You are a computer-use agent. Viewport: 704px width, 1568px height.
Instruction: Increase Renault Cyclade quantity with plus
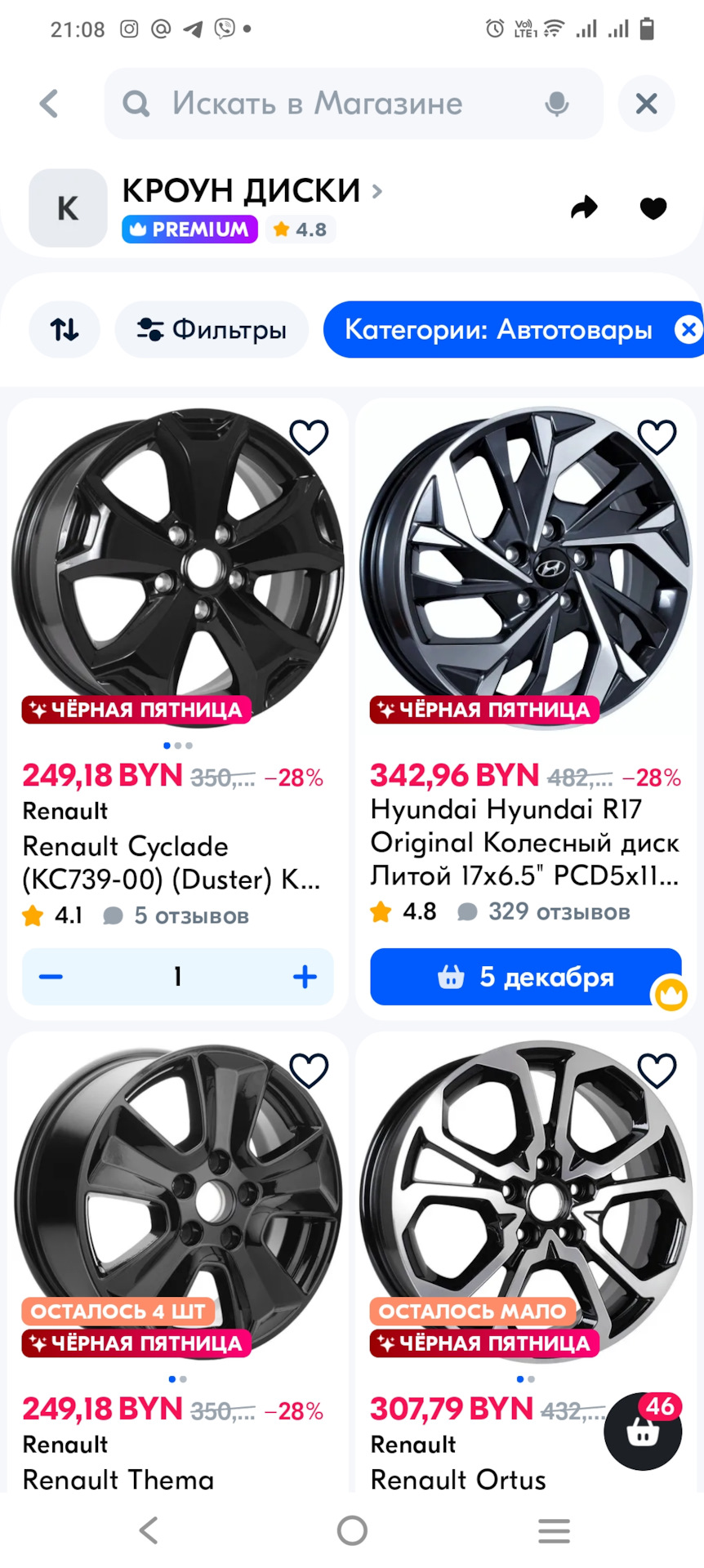click(305, 977)
